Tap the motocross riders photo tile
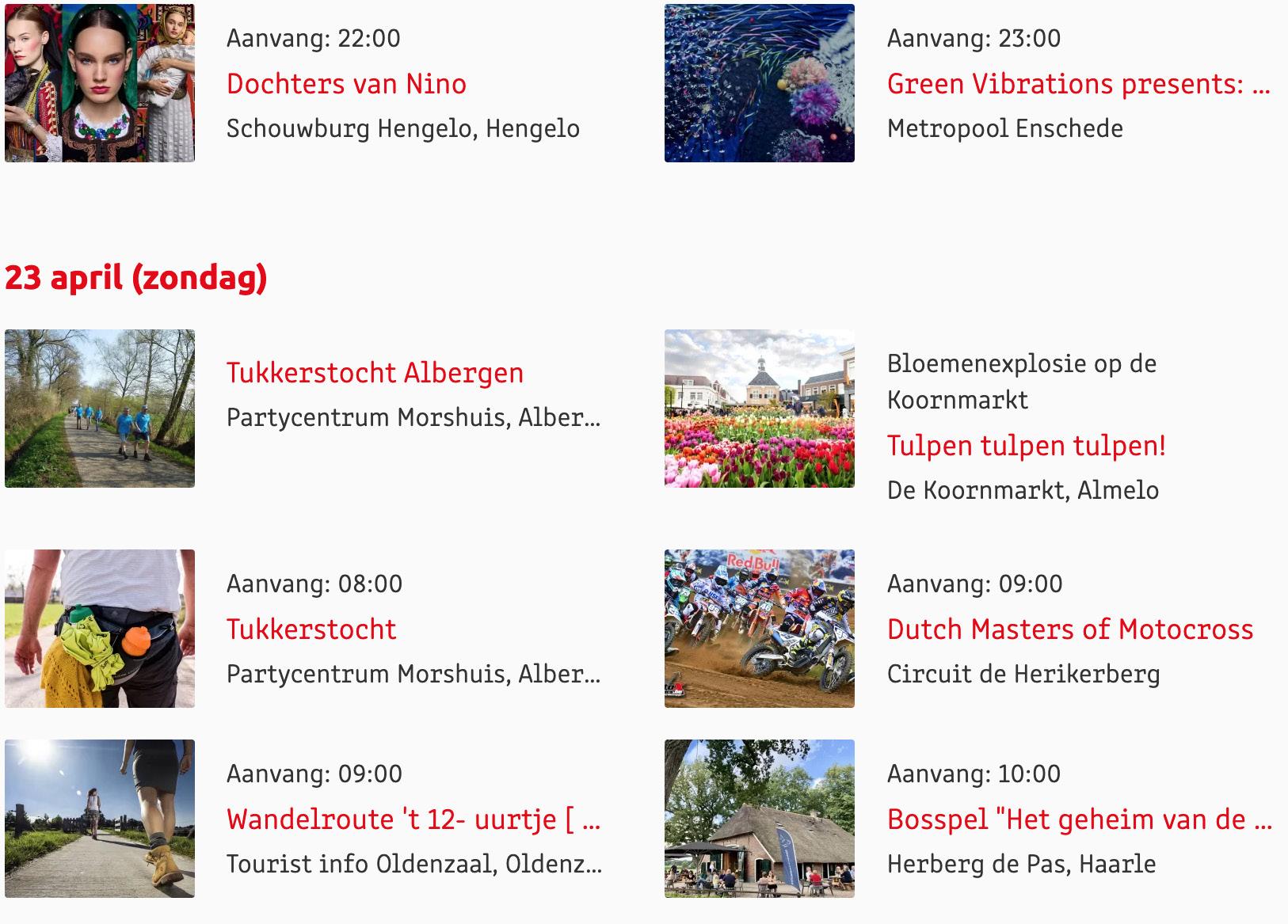Viewport: 1288px width, 924px height. coord(759,629)
